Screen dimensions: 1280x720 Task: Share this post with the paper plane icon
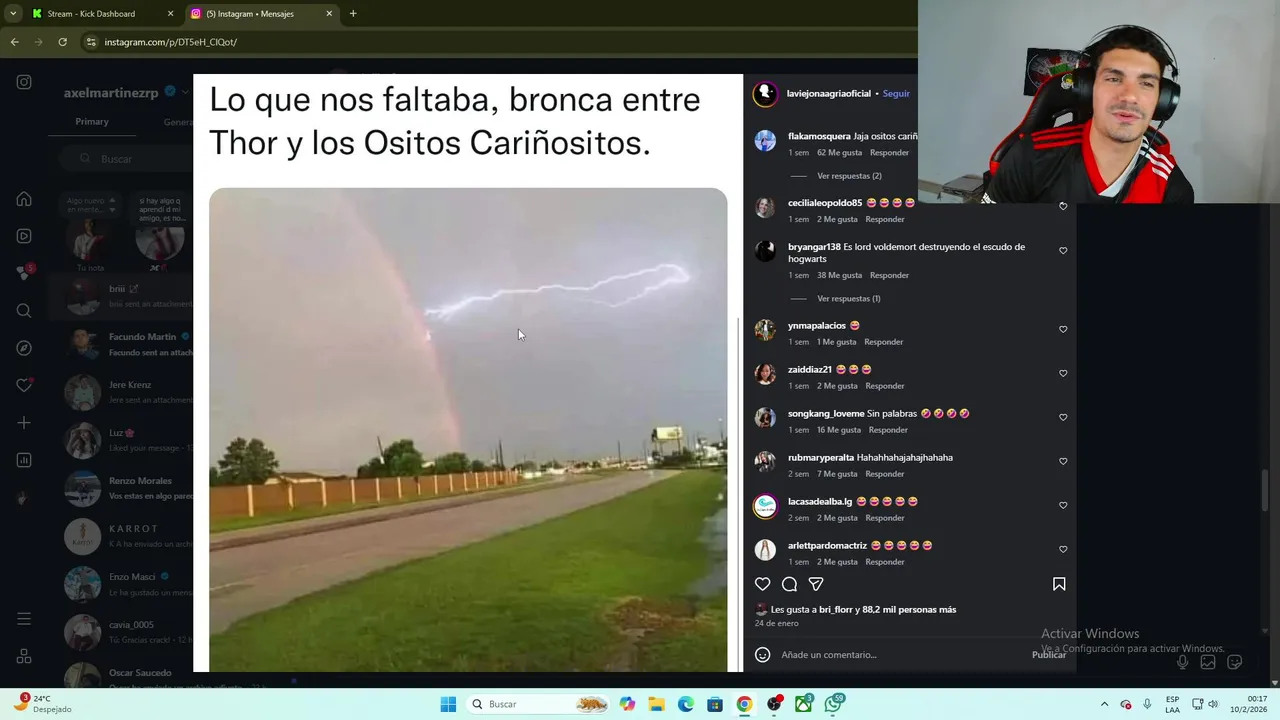pyautogui.click(x=816, y=584)
